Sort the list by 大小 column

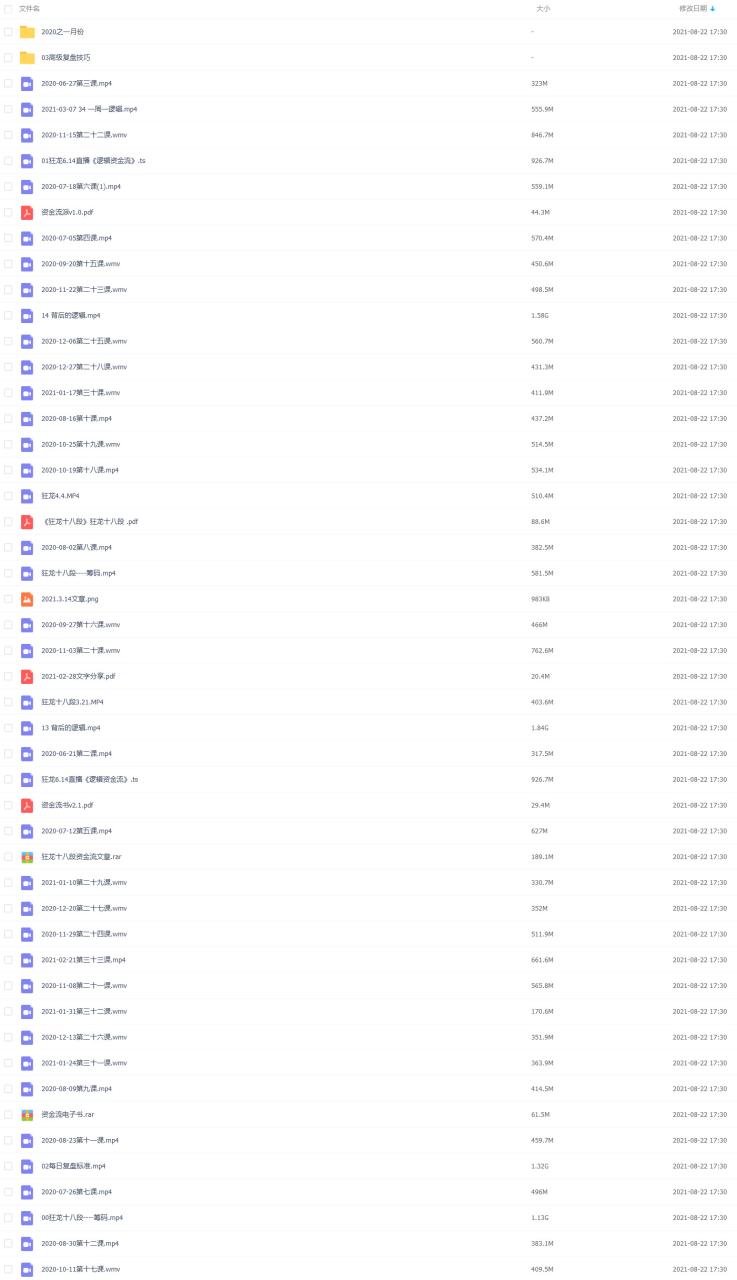click(543, 8)
